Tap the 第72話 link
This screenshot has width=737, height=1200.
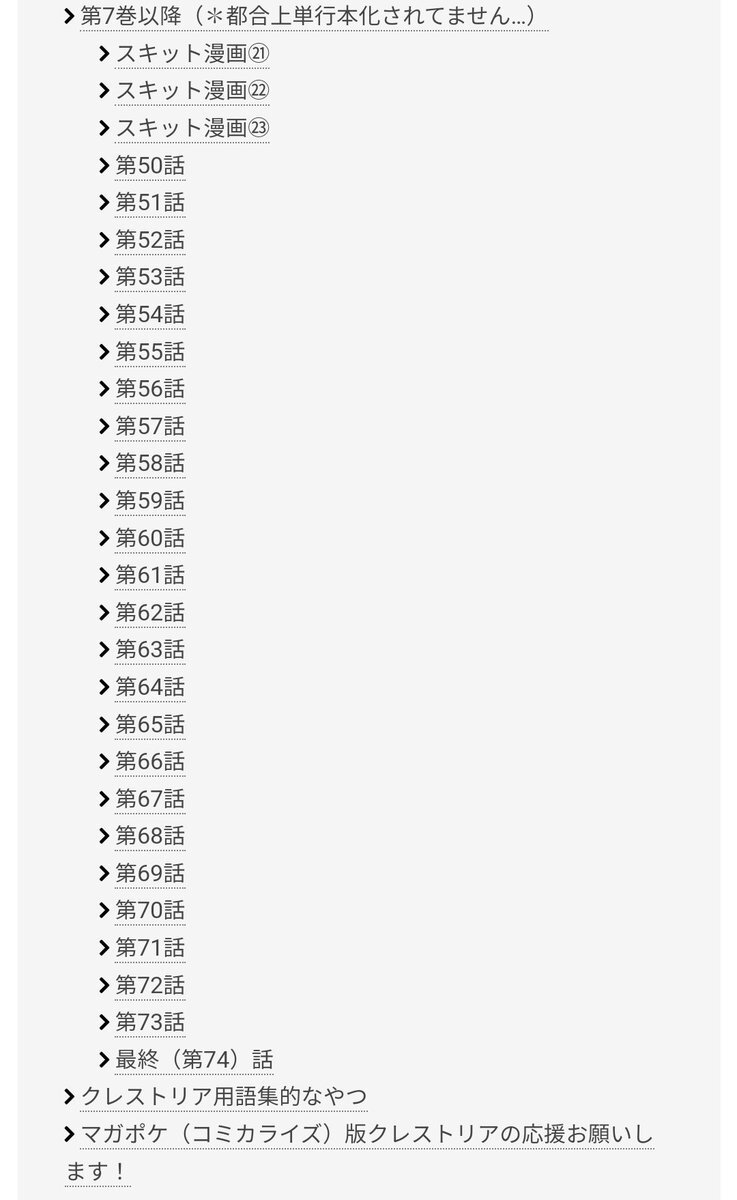(150, 985)
